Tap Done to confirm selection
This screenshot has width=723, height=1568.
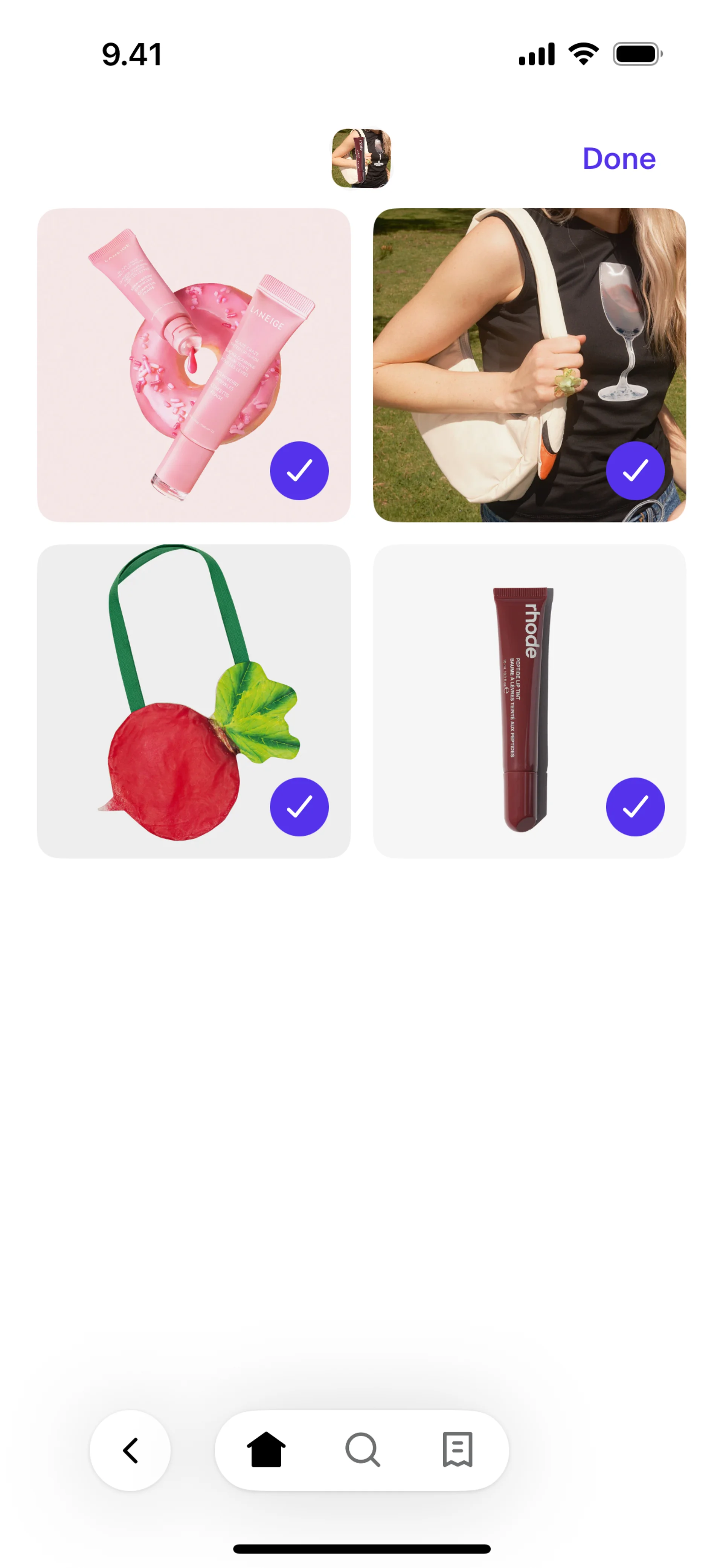(x=618, y=158)
